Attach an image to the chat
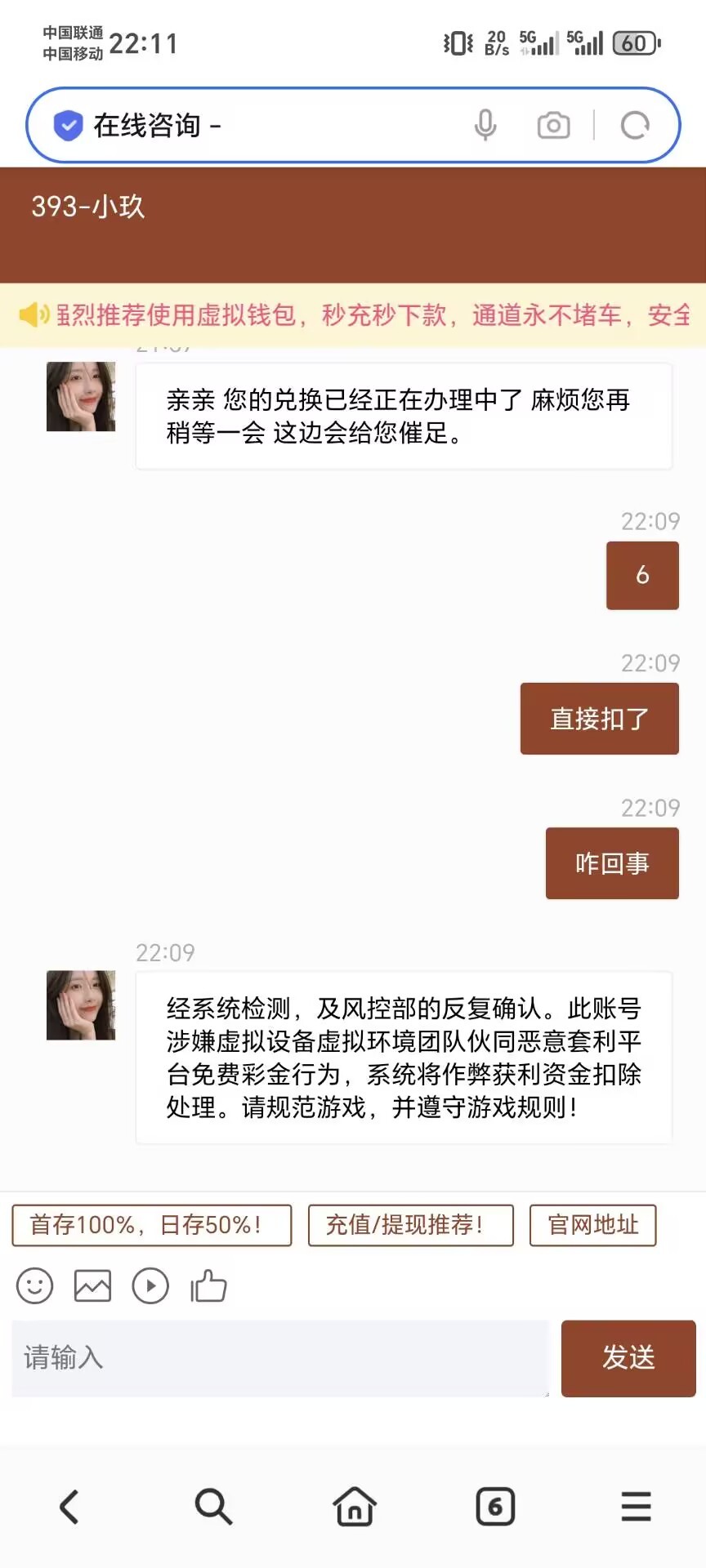 click(92, 1286)
